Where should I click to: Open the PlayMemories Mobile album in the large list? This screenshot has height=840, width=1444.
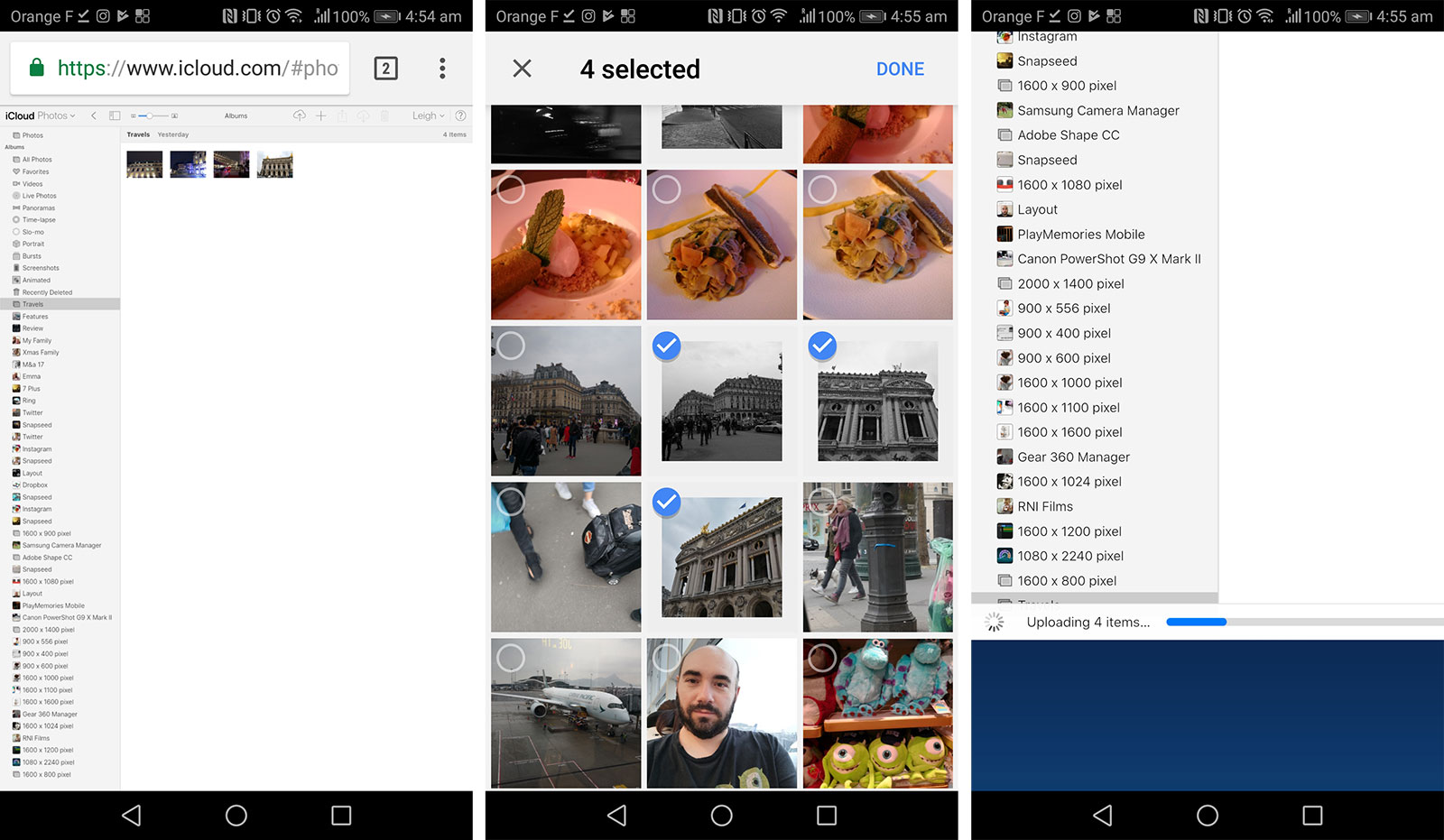[x=1080, y=235]
